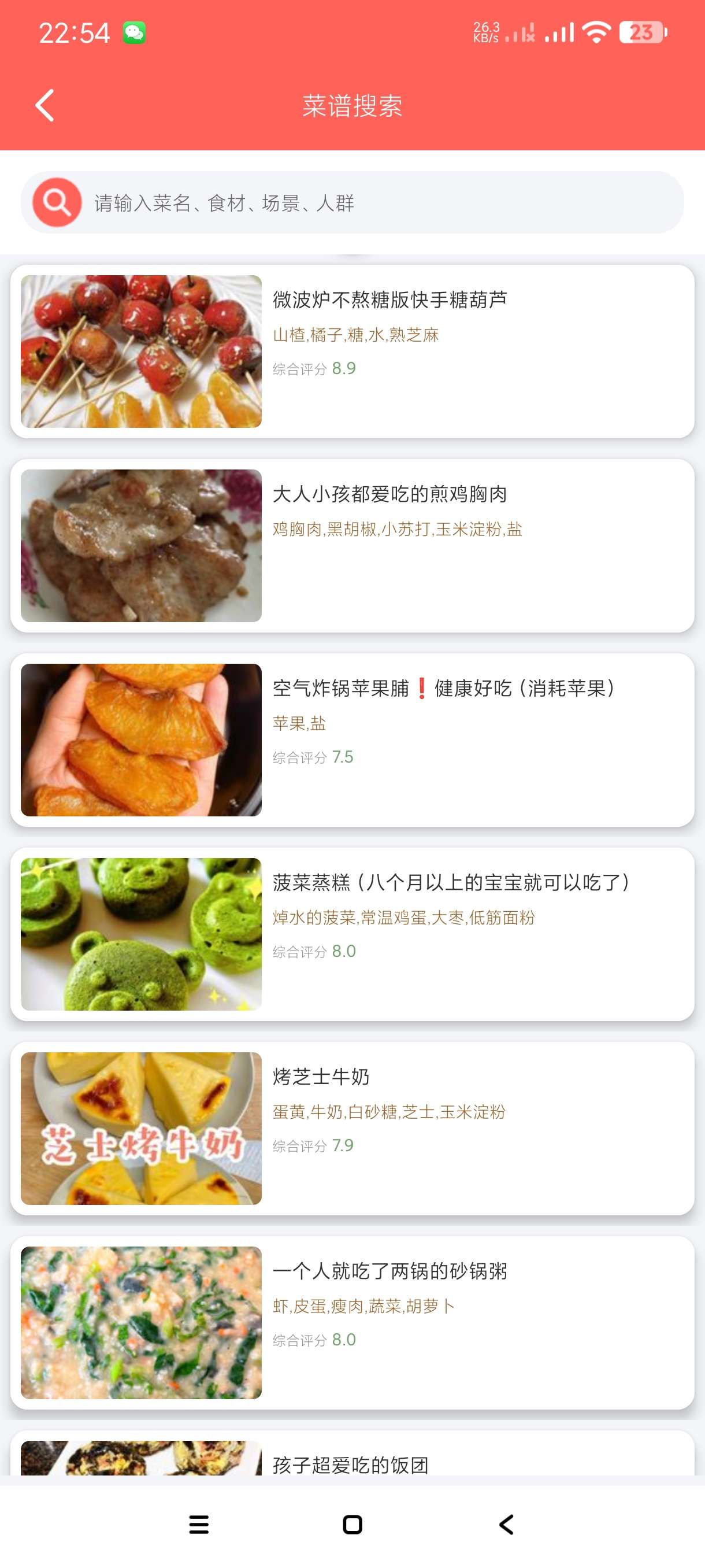This screenshot has height=1568, width=705.
Task: Go back from the 菜谱搜索 page
Action: [45, 105]
